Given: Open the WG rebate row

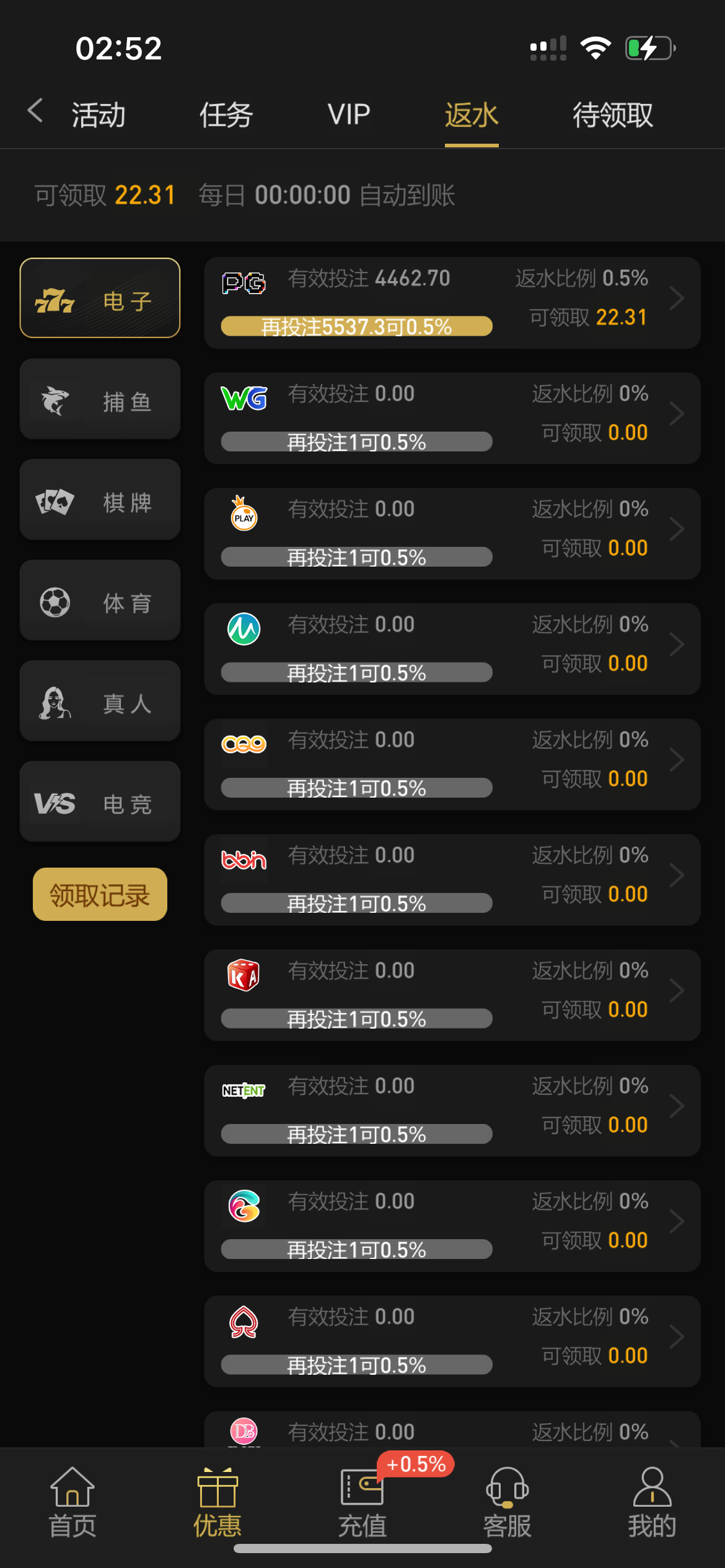Looking at the screenshot, I should [452, 419].
